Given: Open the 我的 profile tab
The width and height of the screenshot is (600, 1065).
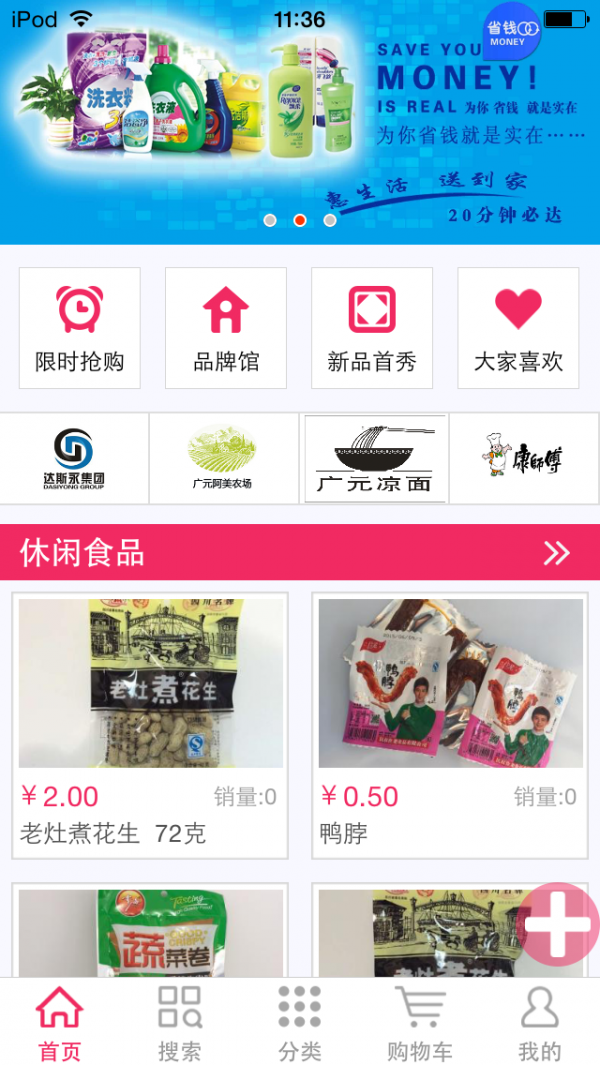Looking at the screenshot, I should (x=540, y=1022).
